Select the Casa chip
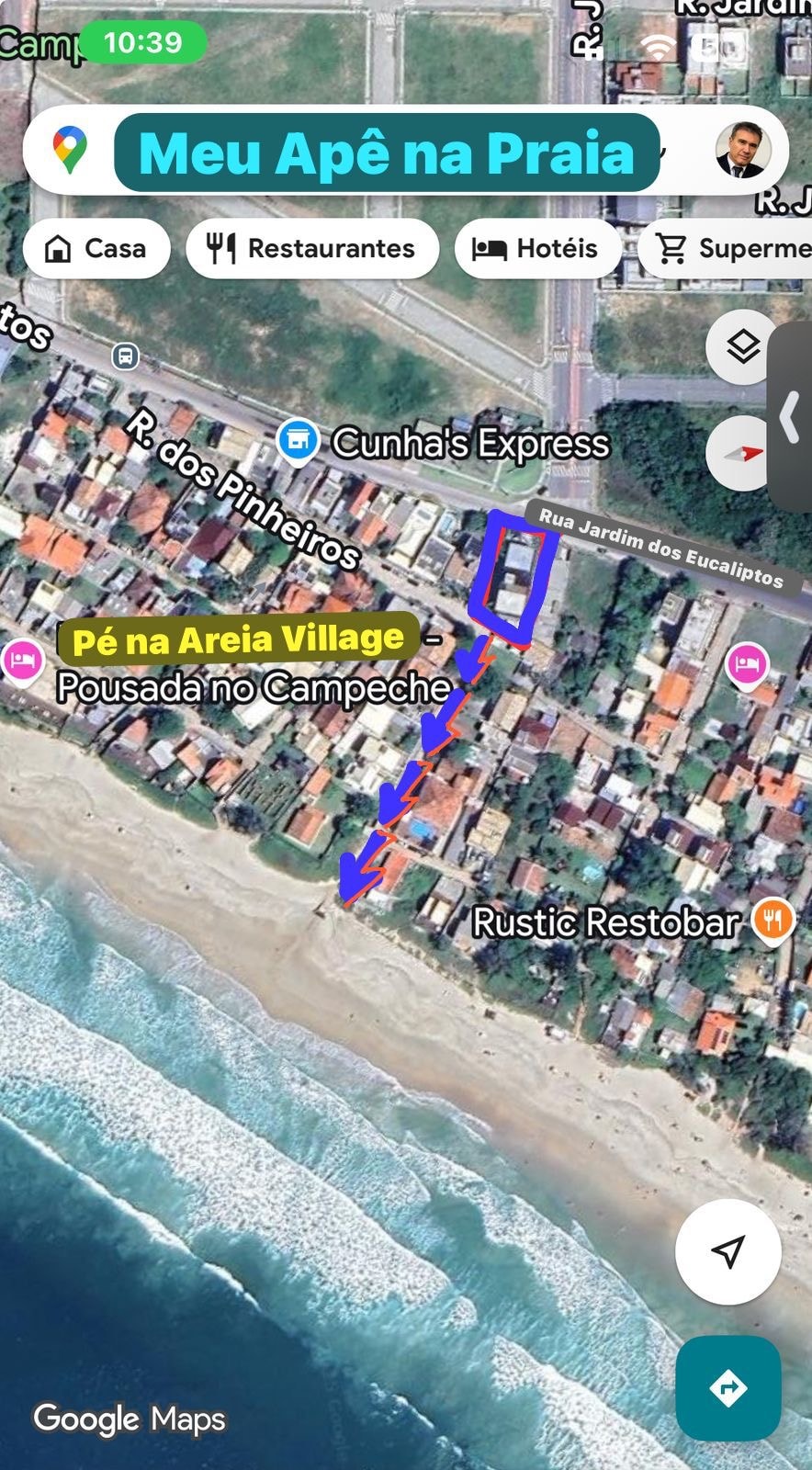The width and height of the screenshot is (812, 1470). 96,248
